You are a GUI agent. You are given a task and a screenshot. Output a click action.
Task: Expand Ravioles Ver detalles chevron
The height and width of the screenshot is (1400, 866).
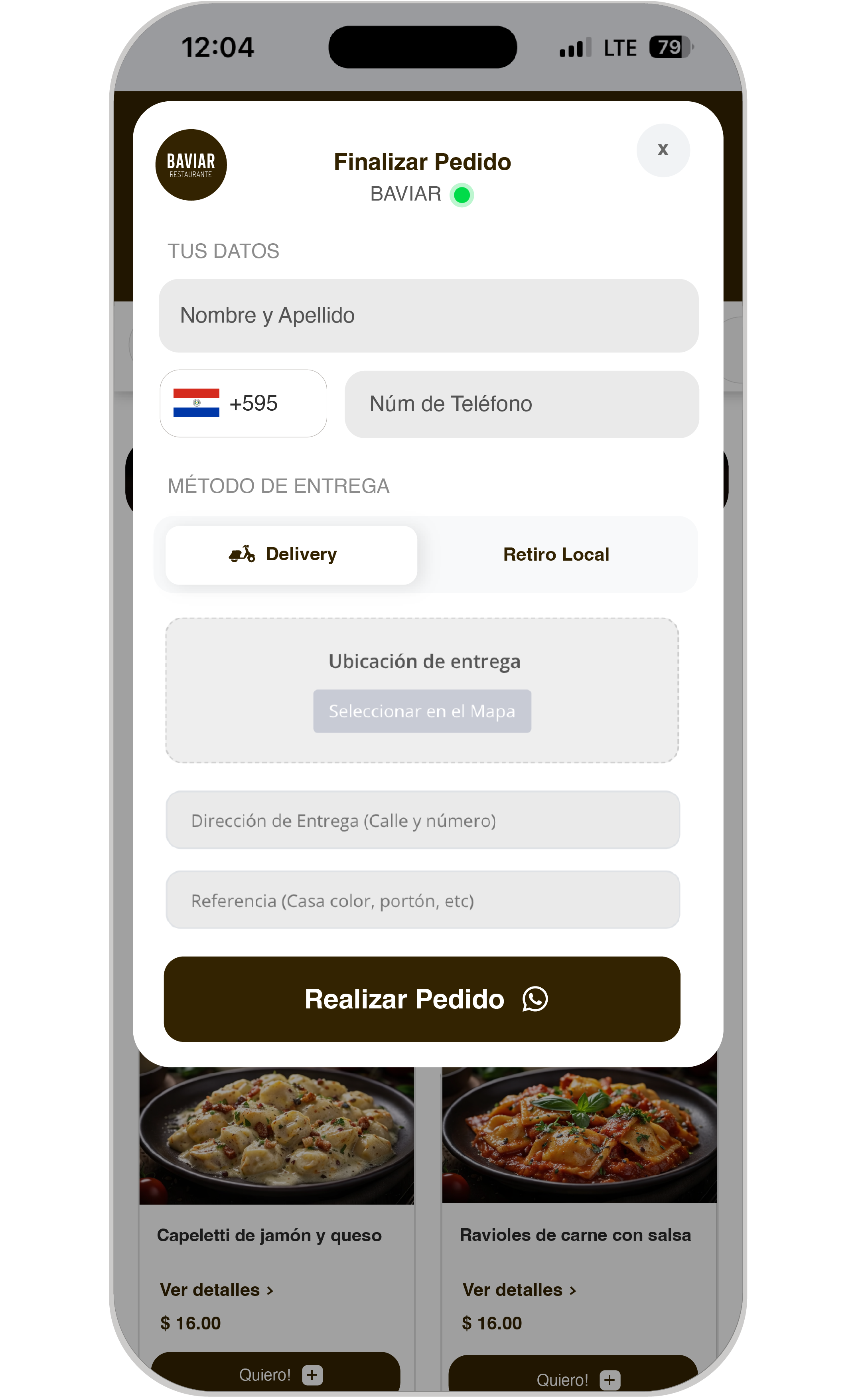pyautogui.click(x=573, y=1290)
